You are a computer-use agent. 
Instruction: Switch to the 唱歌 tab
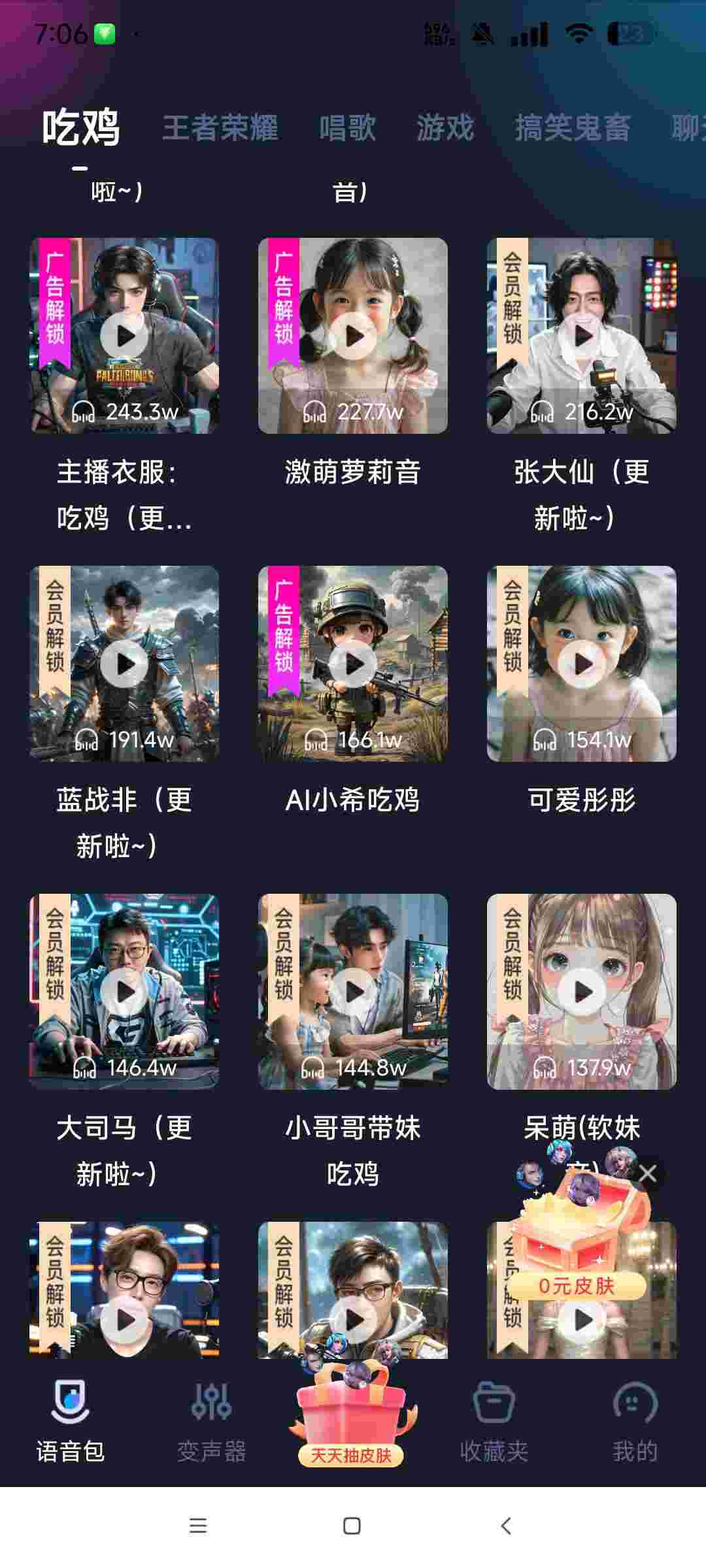[347, 127]
